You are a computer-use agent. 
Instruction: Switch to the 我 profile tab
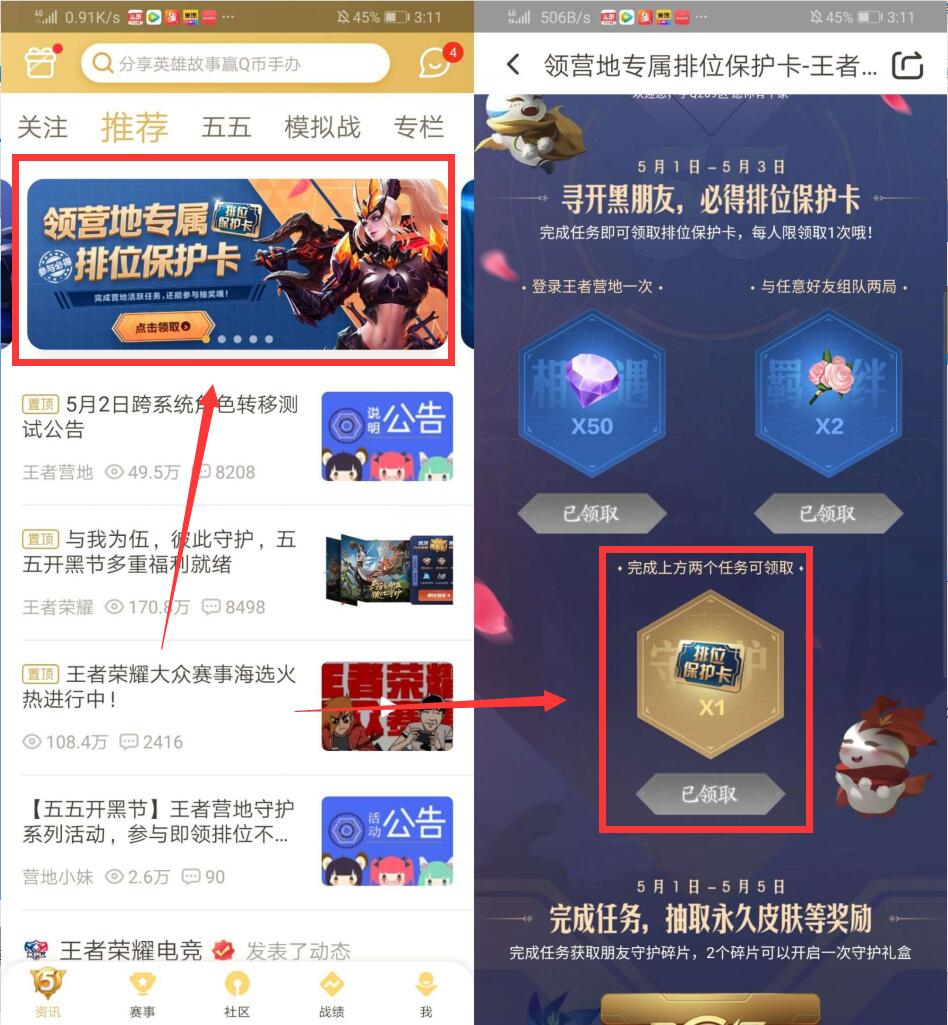426,993
